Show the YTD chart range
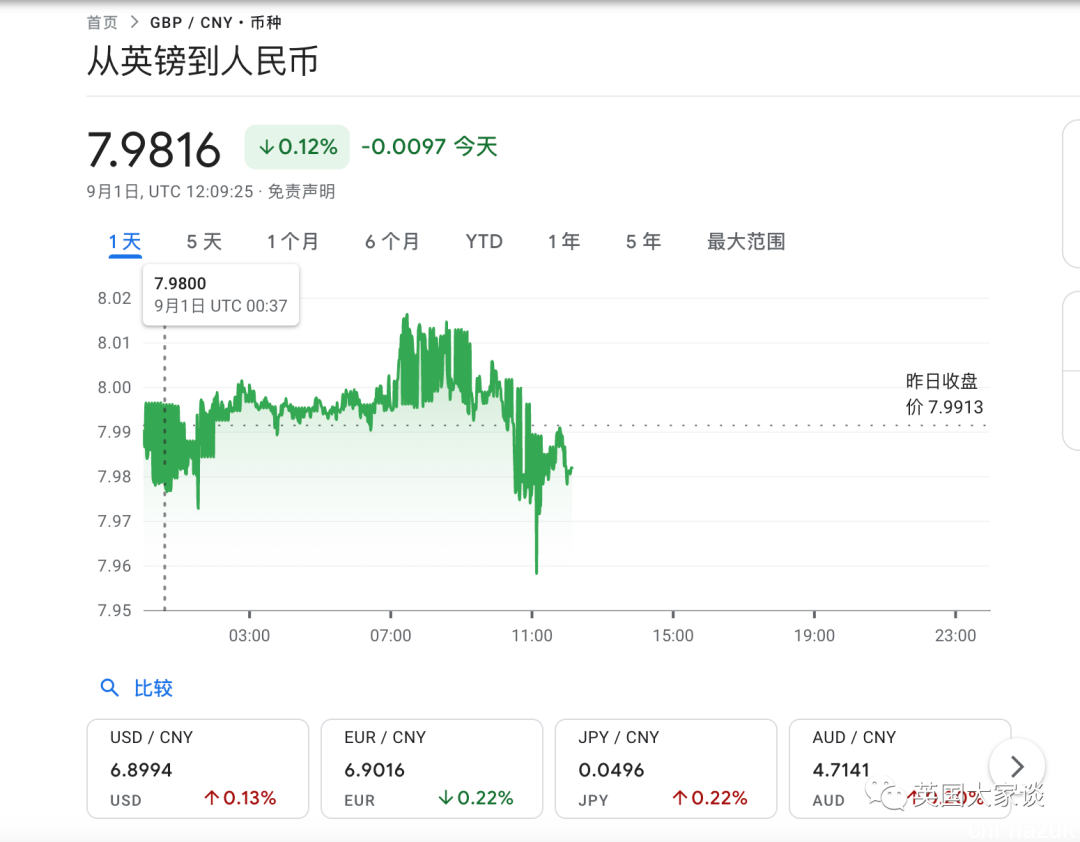 pyautogui.click(x=484, y=242)
